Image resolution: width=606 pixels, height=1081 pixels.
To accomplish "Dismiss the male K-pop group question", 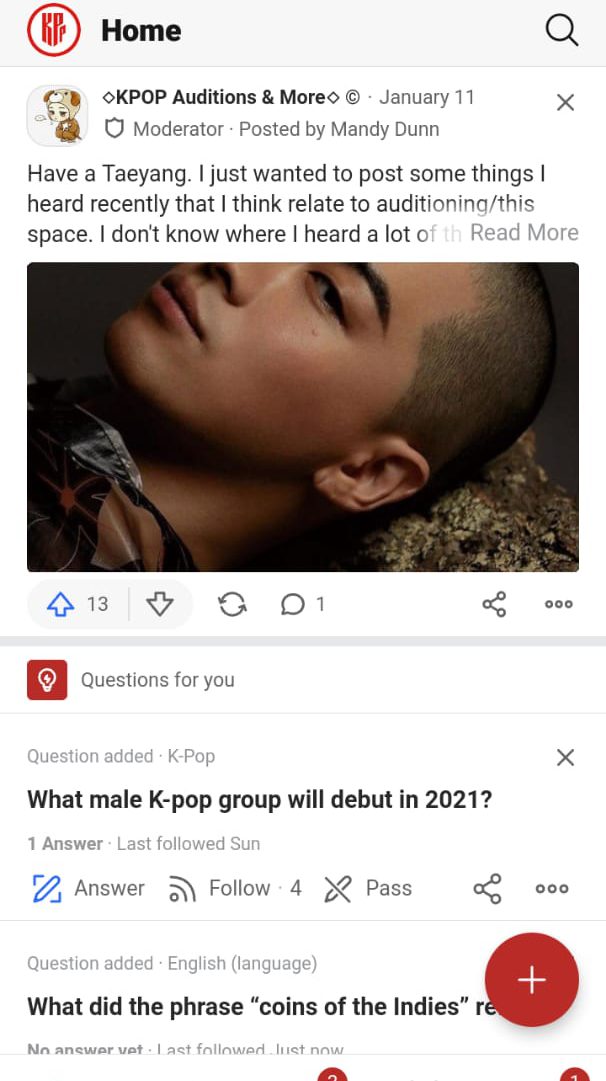I will click(x=565, y=757).
